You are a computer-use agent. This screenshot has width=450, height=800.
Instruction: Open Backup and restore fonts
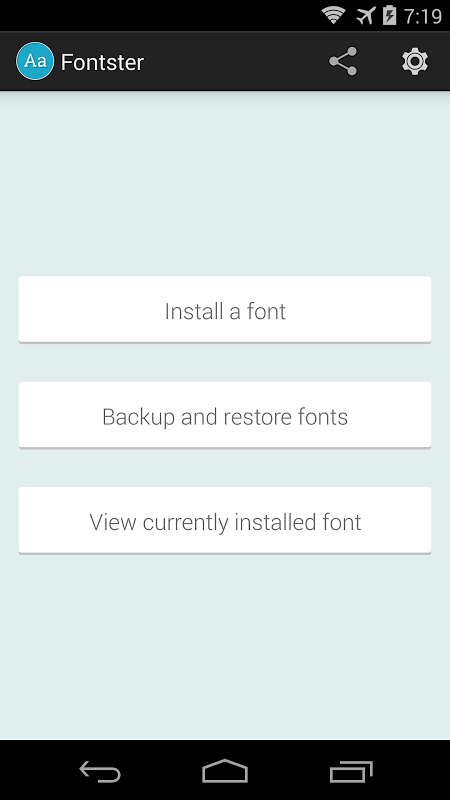tap(225, 415)
